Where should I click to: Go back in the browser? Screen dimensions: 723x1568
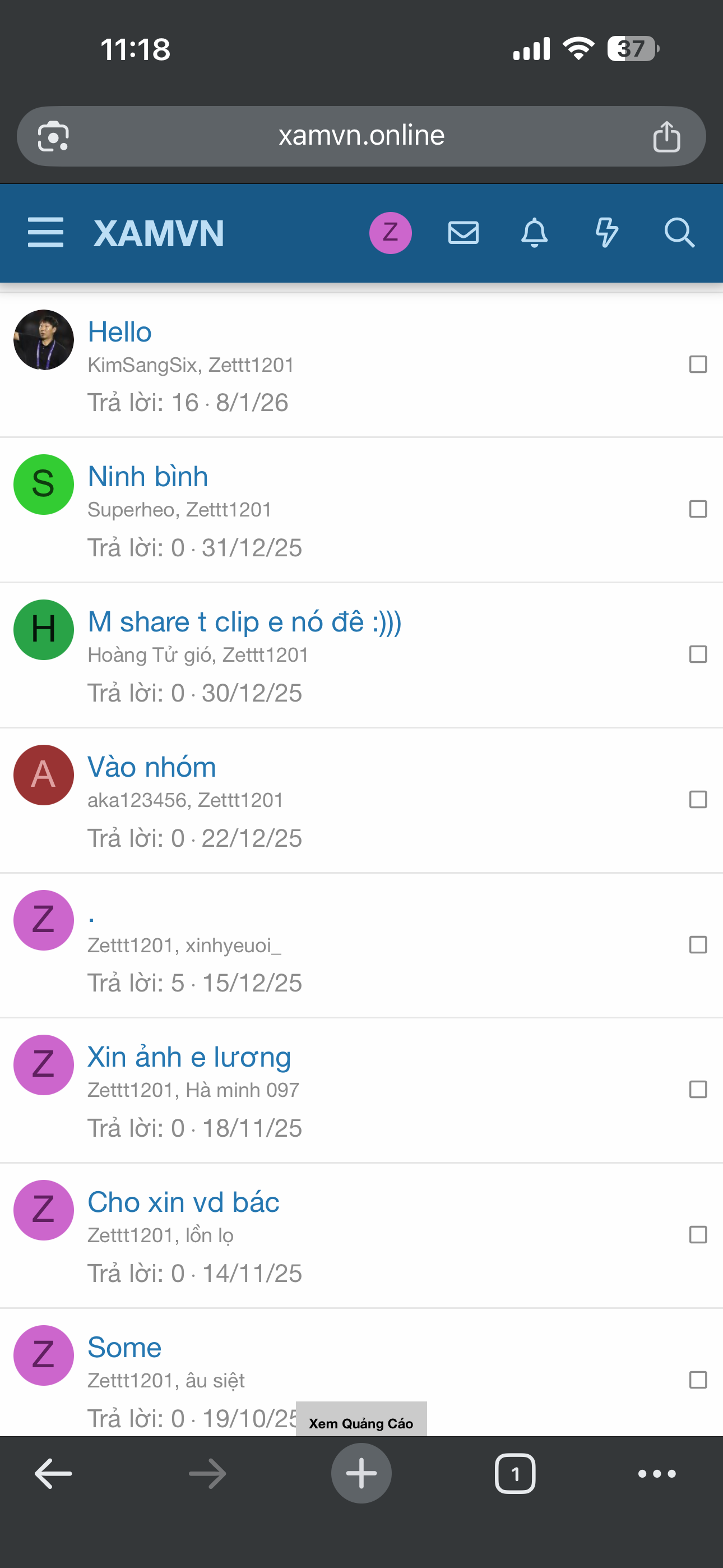tap(54, 1474)
